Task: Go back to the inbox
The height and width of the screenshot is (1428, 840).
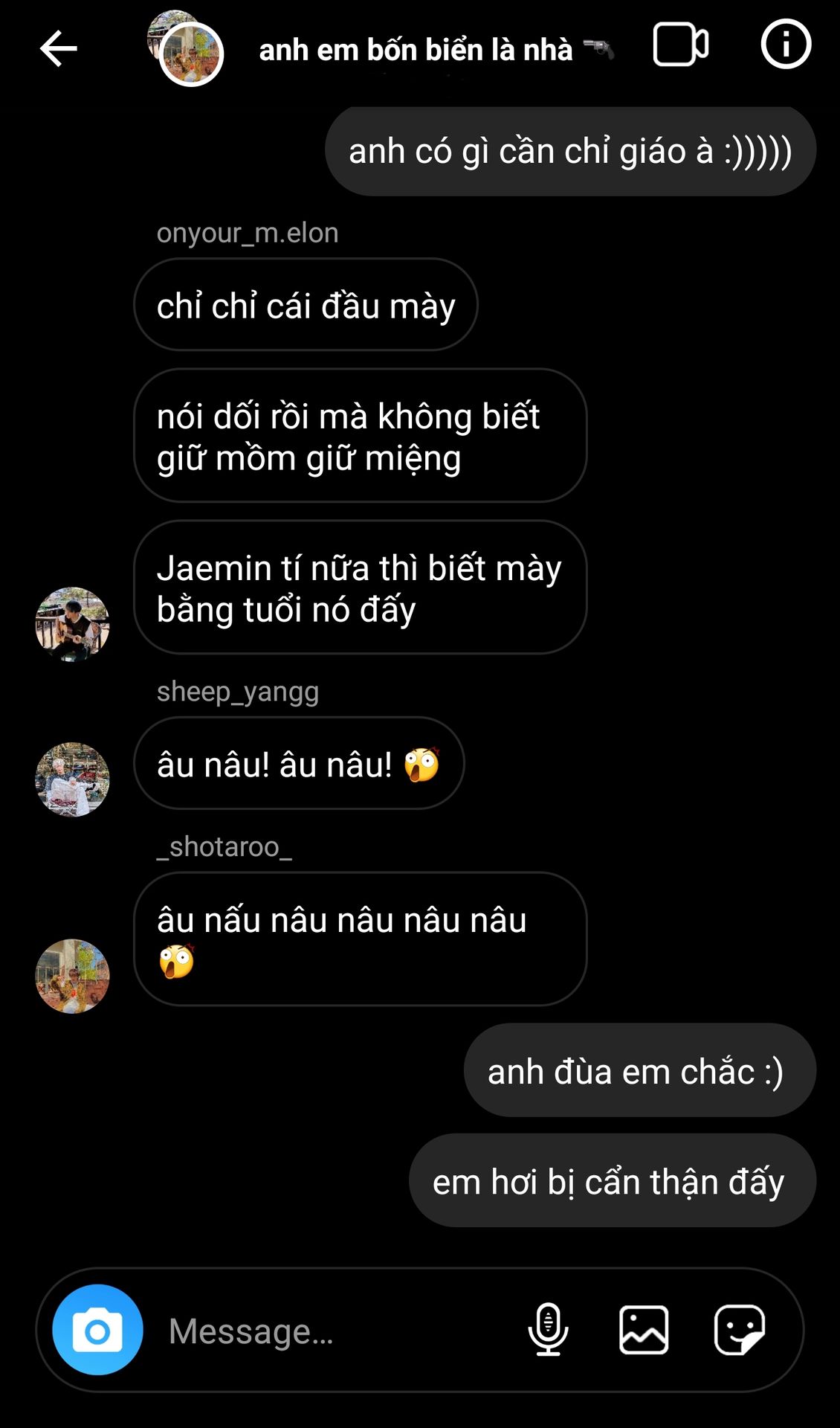Action: pyautogui.click(x=59, y=49)
